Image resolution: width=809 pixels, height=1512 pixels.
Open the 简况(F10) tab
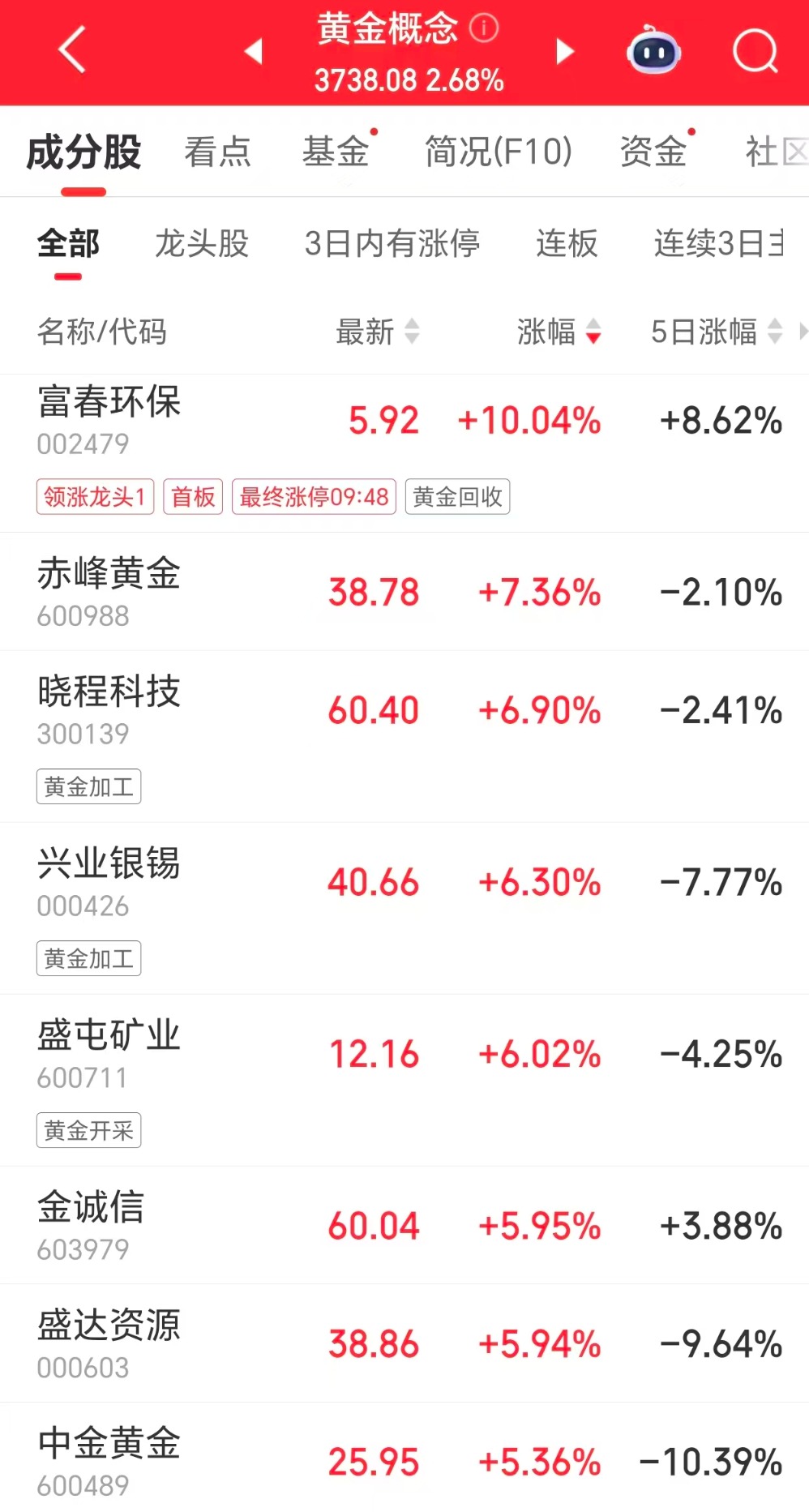pyautogui.click(x=499, y=152)
